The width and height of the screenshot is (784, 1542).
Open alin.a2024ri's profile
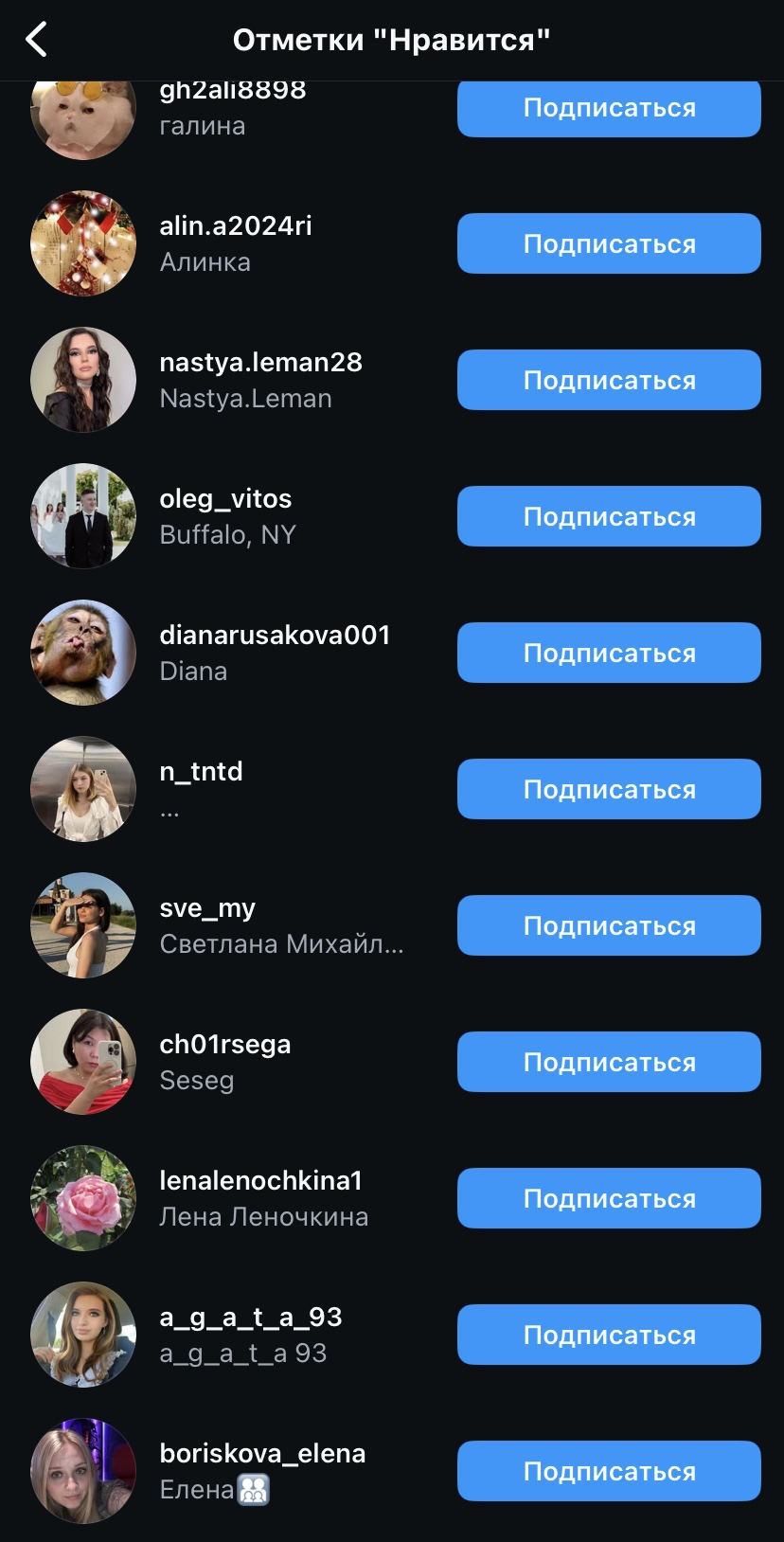235,226
